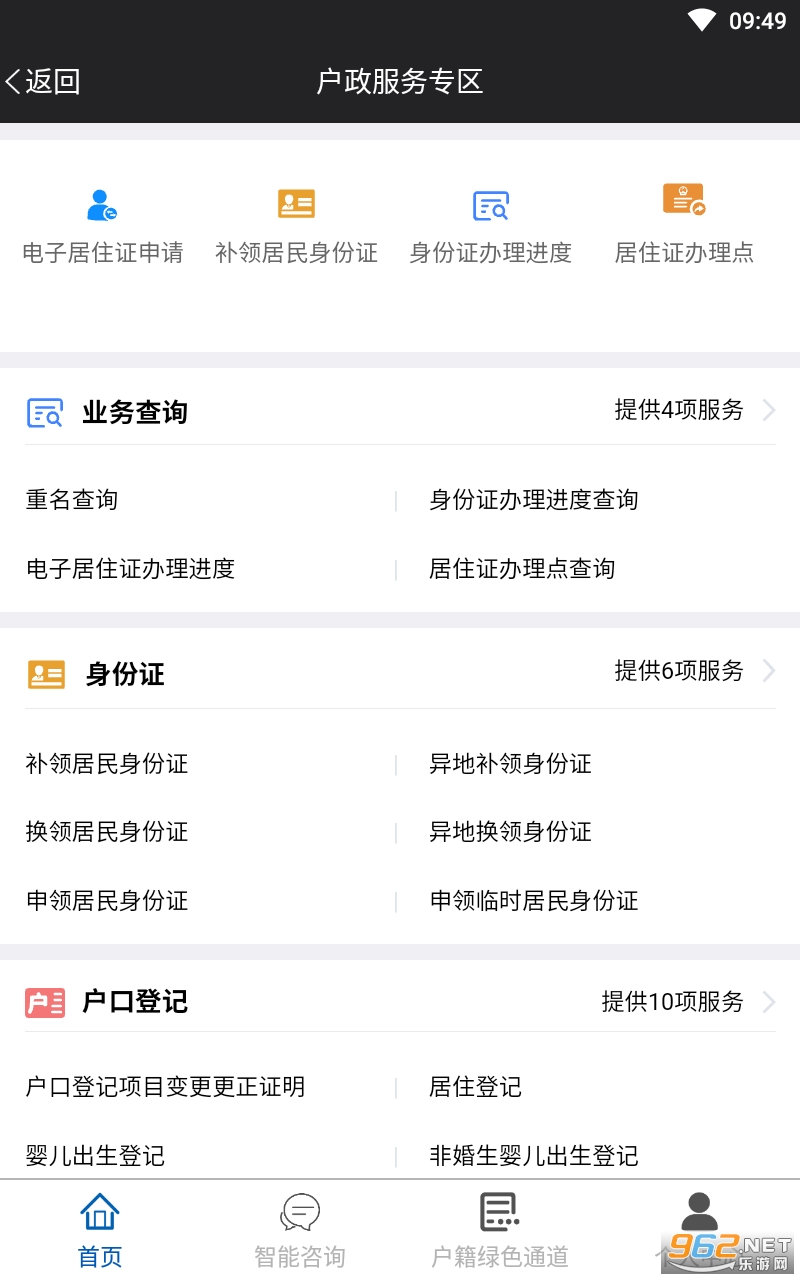Open 身份证办理进度 shortcut
This screenshot has width=800, height=1280.
490,225
